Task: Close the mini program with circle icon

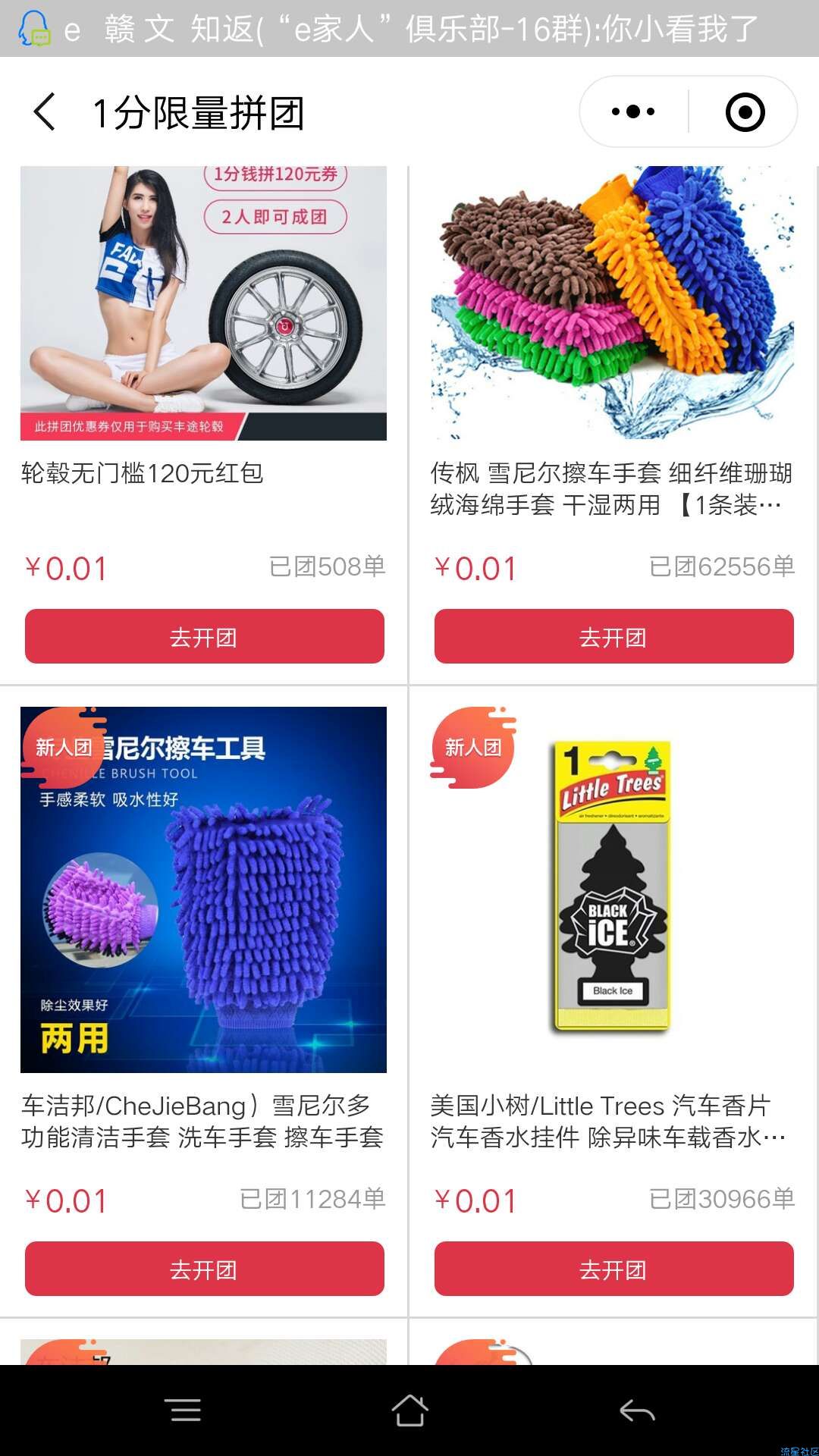Action: point(745,112)
